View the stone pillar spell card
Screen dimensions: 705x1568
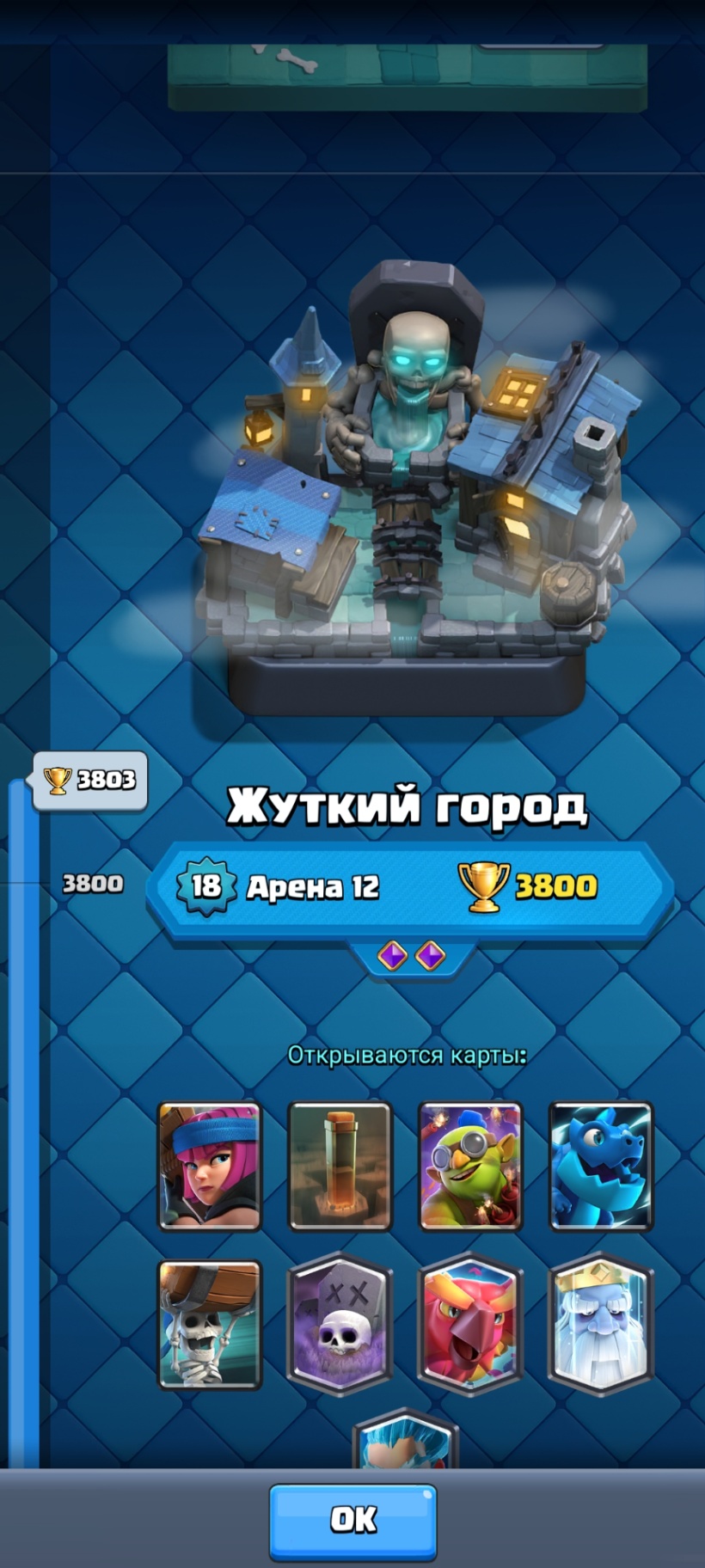tap(340, 1166)
